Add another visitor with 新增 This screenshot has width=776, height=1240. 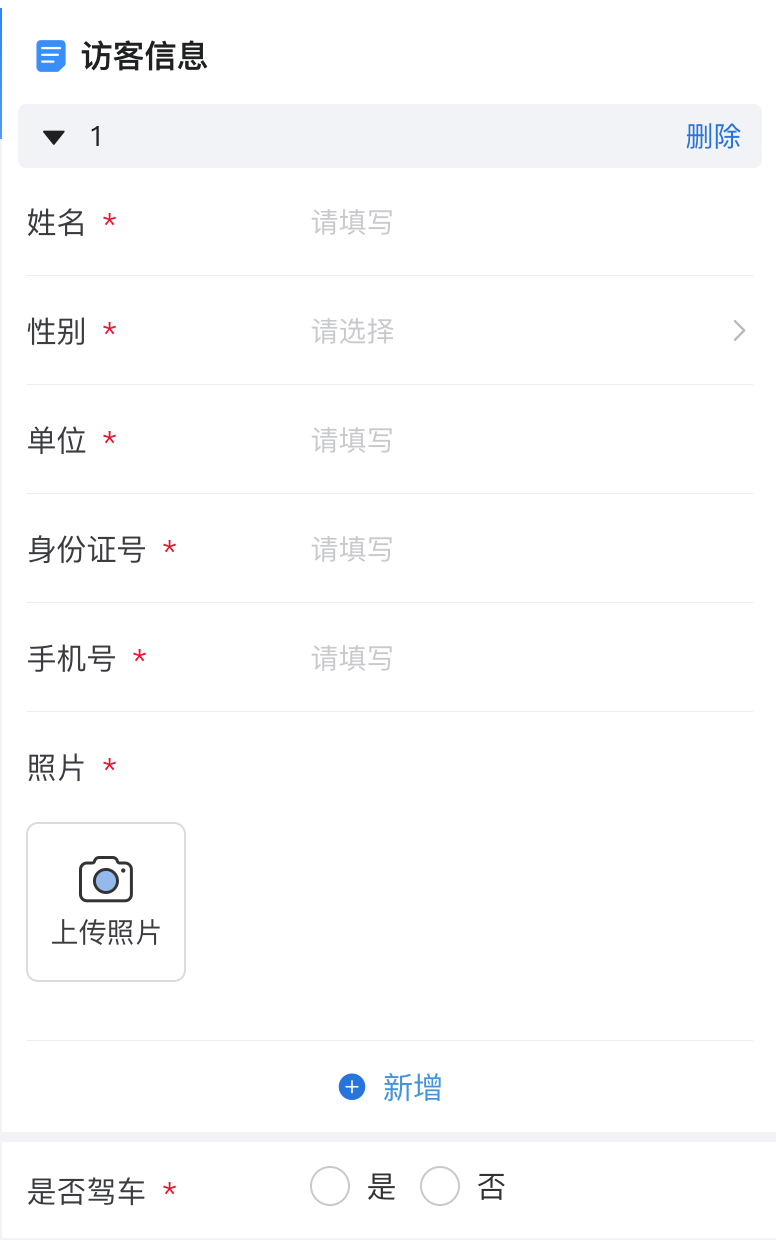pyautogui.click(x=391, y=1087)
